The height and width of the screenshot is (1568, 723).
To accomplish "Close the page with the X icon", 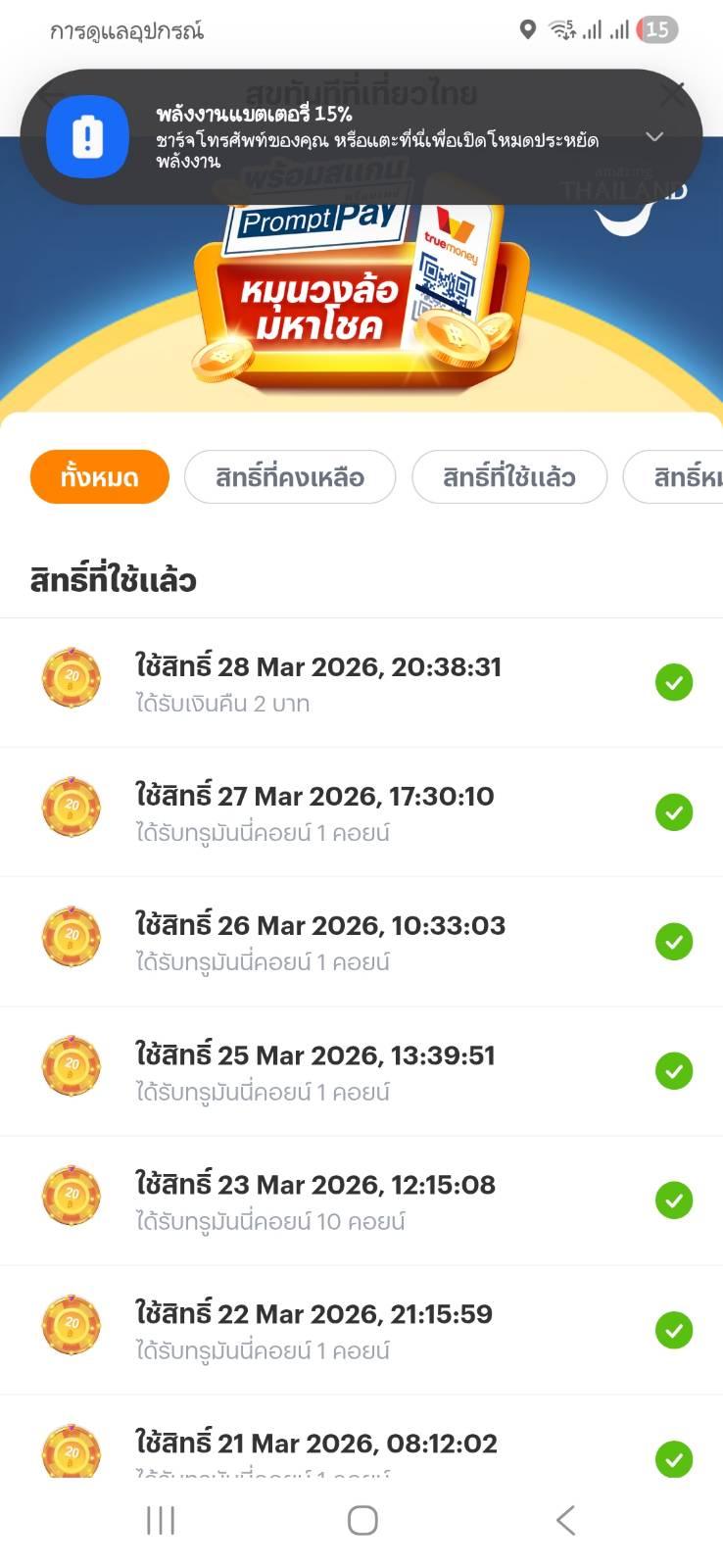I will pyautogui.click(x=673, y=94).
